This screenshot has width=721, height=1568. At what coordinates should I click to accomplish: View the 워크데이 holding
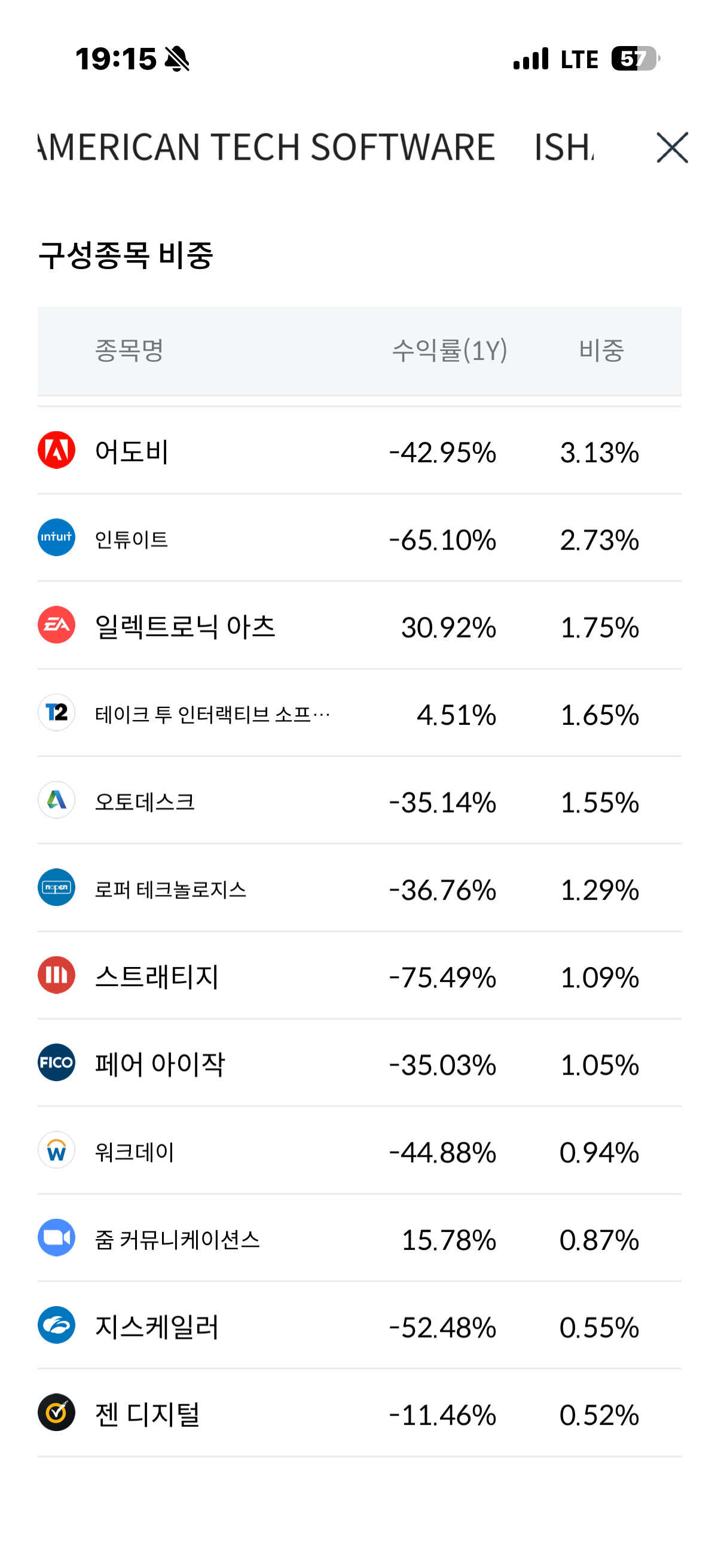[x=359, y=1151]
